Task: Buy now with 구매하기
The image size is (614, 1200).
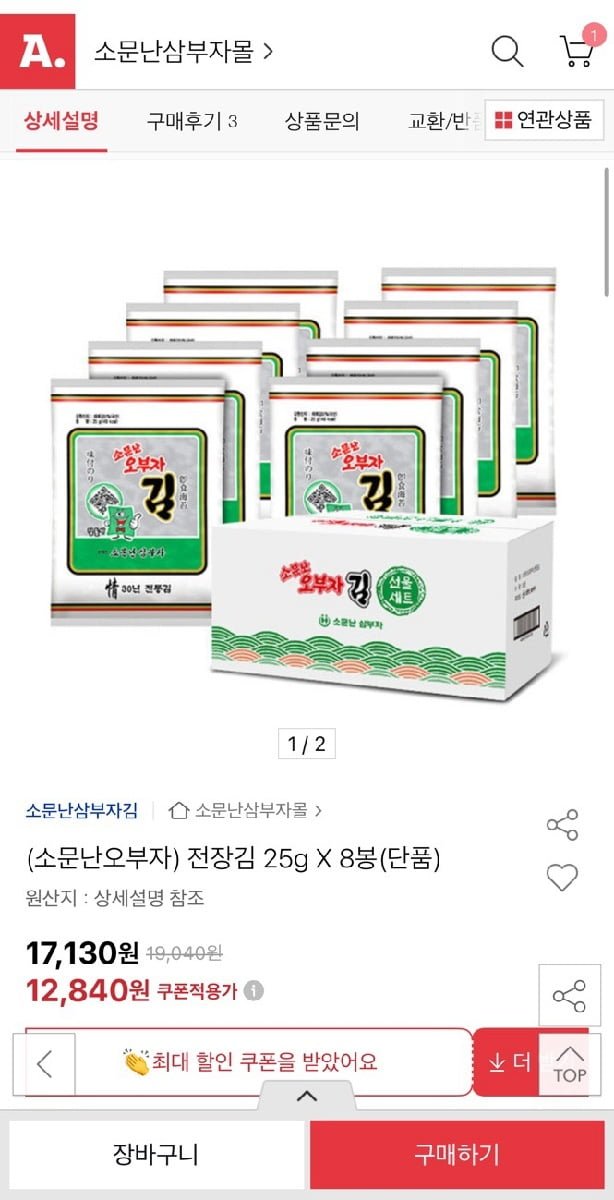Action: point(457,1154)
